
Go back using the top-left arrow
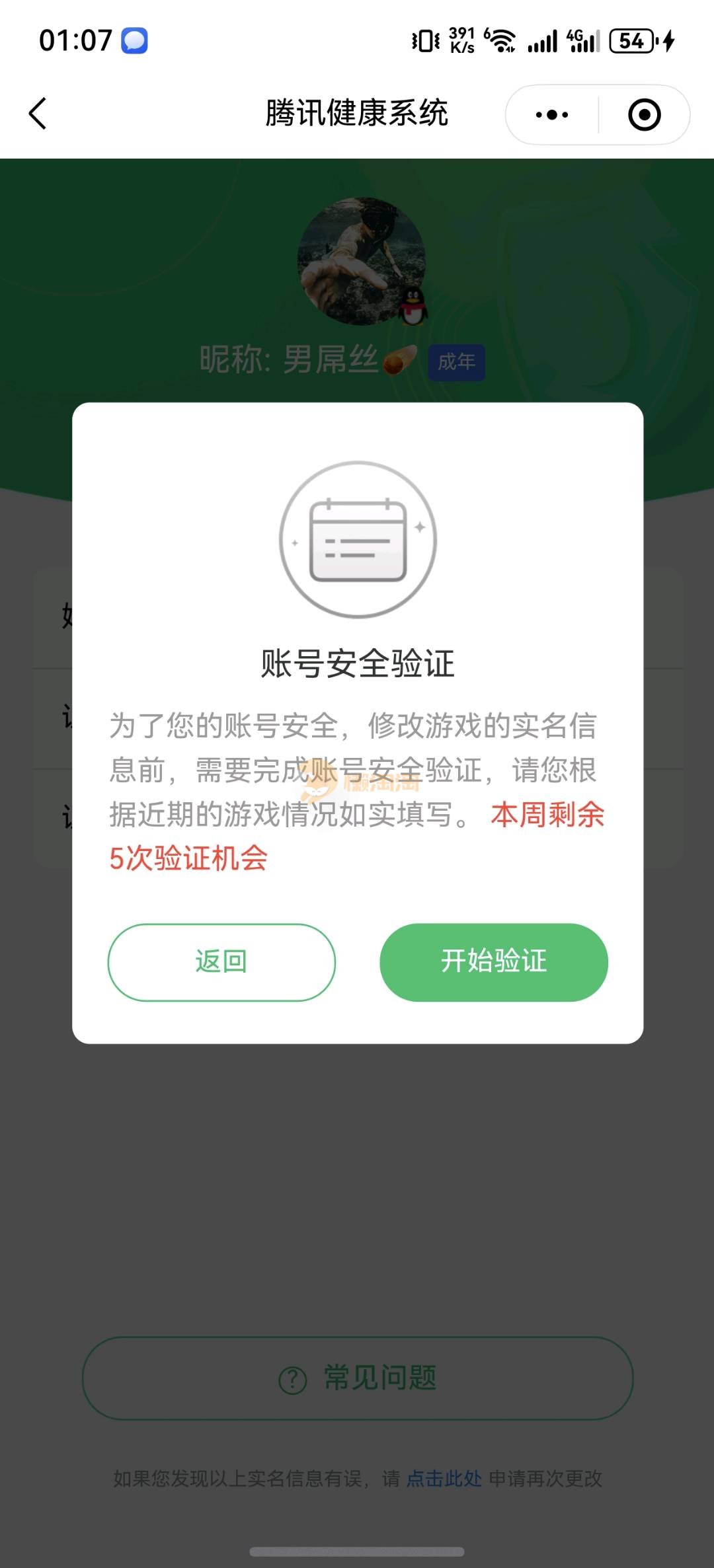point(38,114)
